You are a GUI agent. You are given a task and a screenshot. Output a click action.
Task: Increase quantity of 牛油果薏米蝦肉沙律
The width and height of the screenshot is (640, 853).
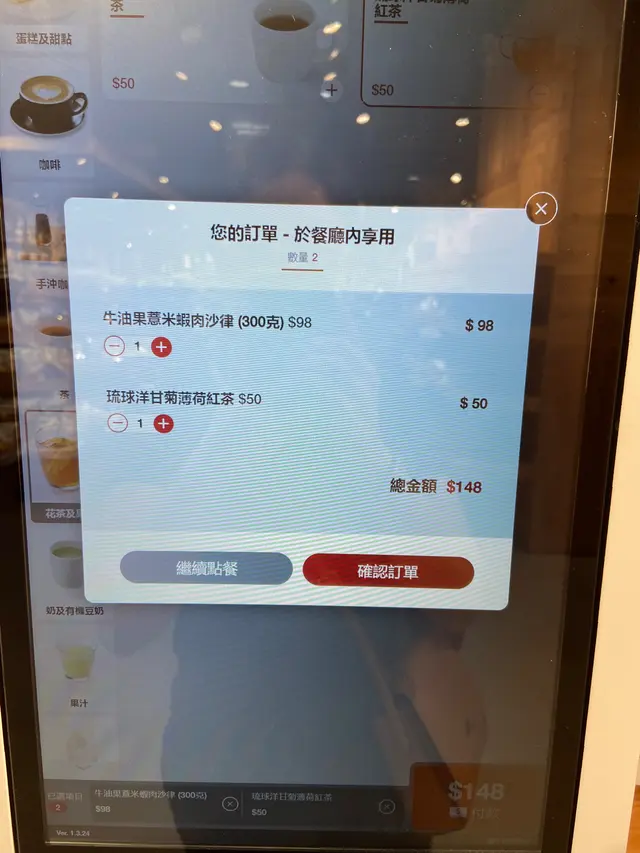point(162,347)
